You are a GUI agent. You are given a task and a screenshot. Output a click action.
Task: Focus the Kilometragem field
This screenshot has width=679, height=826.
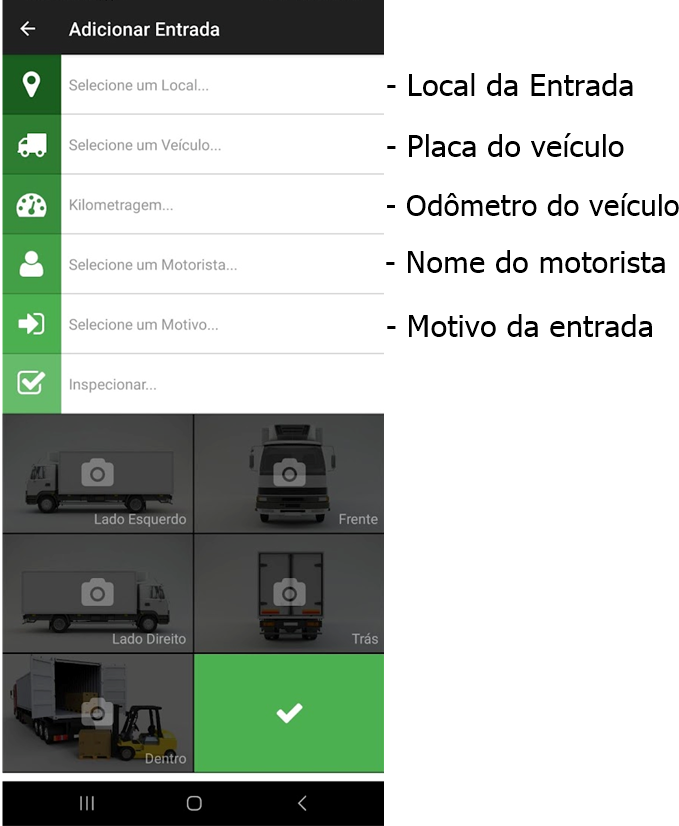click(x=222, y=205)
